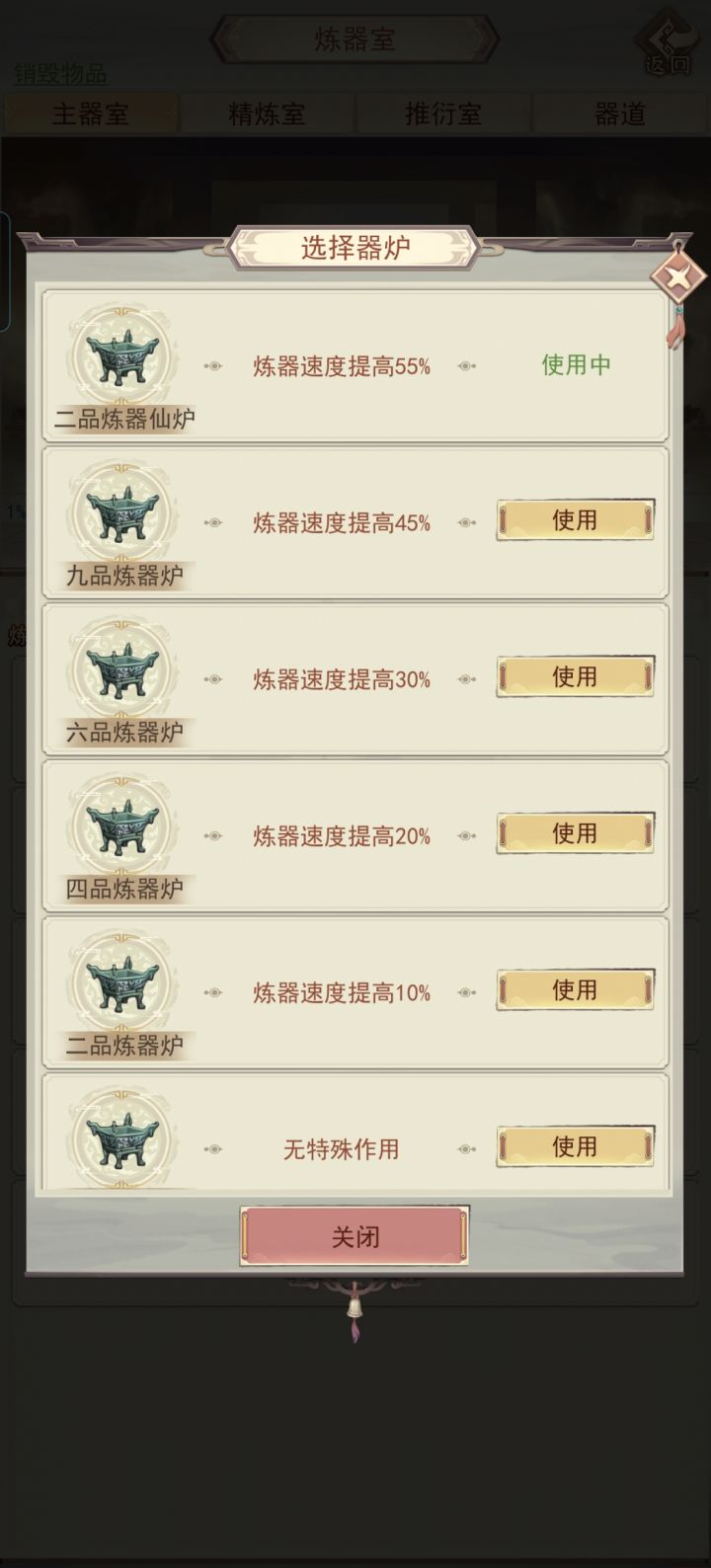Click 使用 for the 九品炼器炉
This screenshot has height=1568, width=711.
575,520
